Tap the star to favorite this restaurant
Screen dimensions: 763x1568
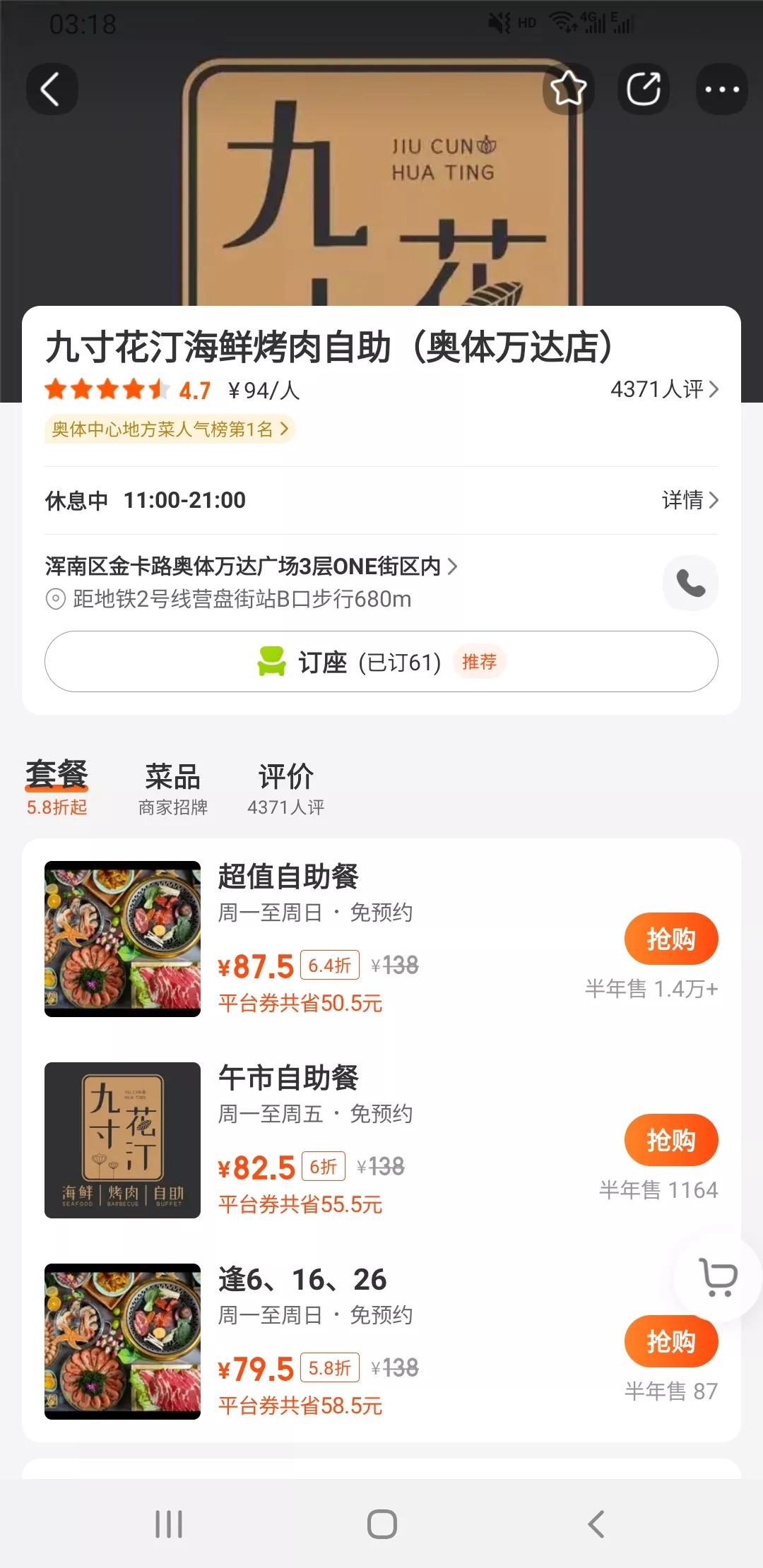click(569, 89)
